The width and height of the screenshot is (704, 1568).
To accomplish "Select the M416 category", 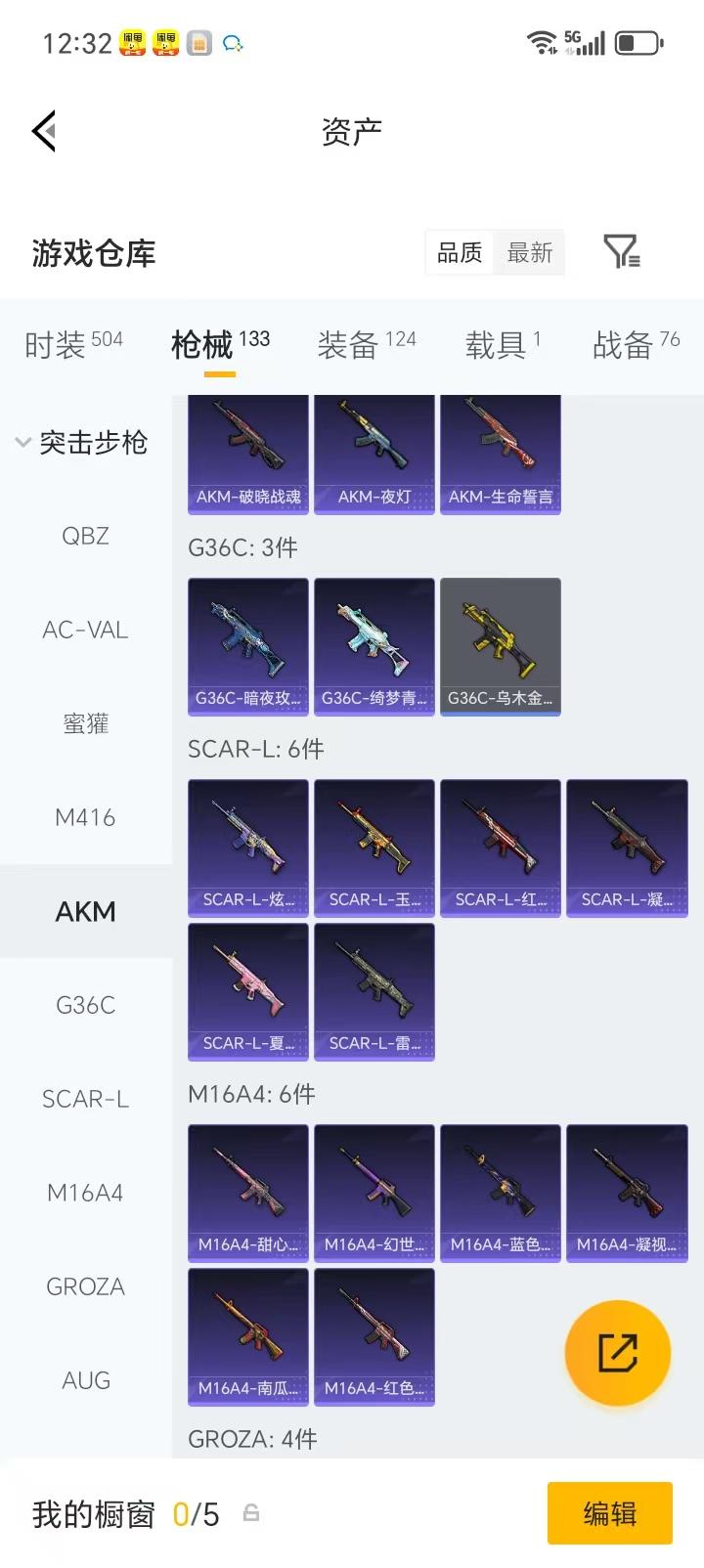I will tap(85, 817).
